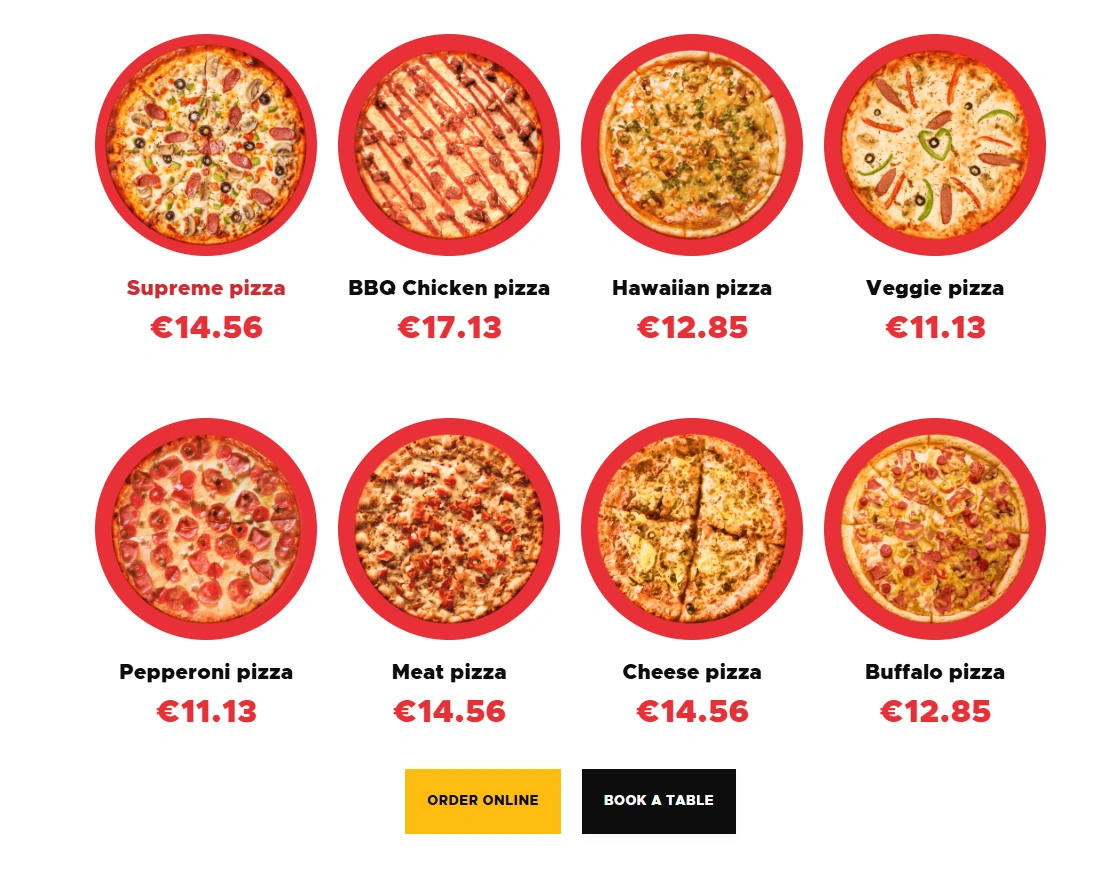This screenshot has height=878, width=1119.
Task: Open the Meat pizza card
Action: [x=449, y=672]
